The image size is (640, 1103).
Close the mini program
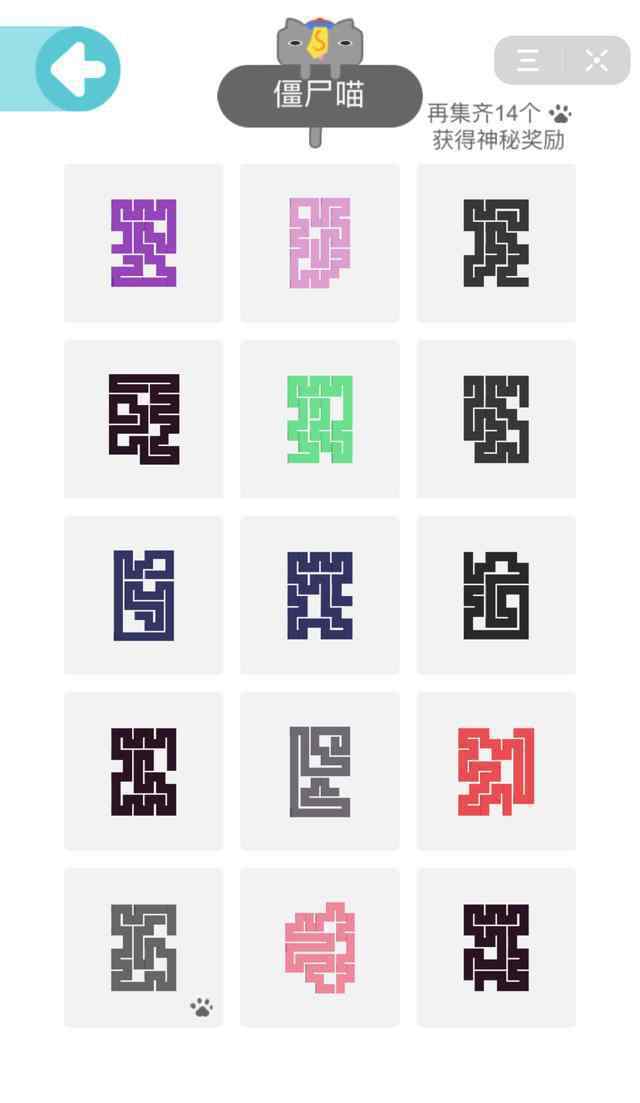596,60
